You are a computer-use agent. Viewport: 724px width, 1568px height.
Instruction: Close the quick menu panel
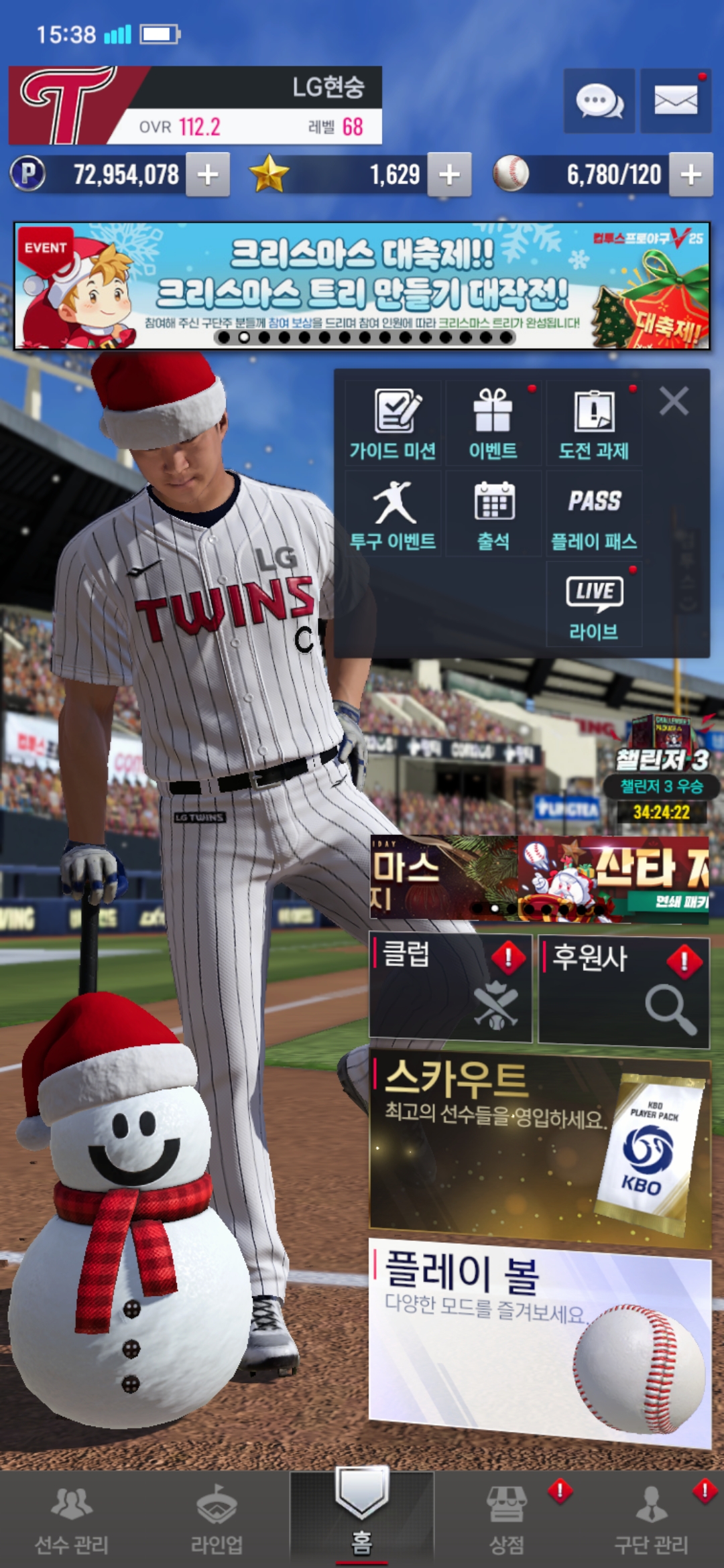(674, 401)
